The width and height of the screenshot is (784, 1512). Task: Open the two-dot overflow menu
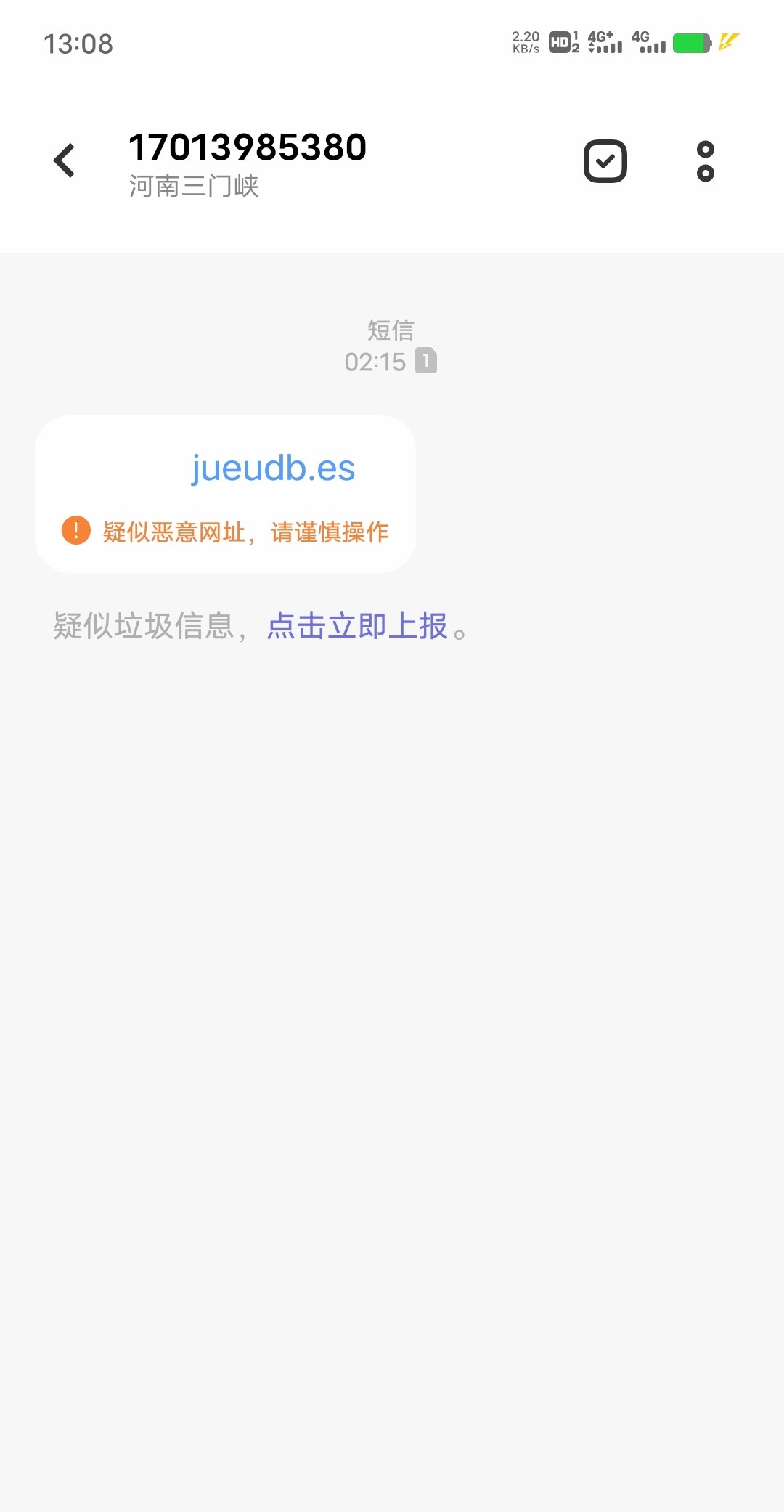[705, 161]
